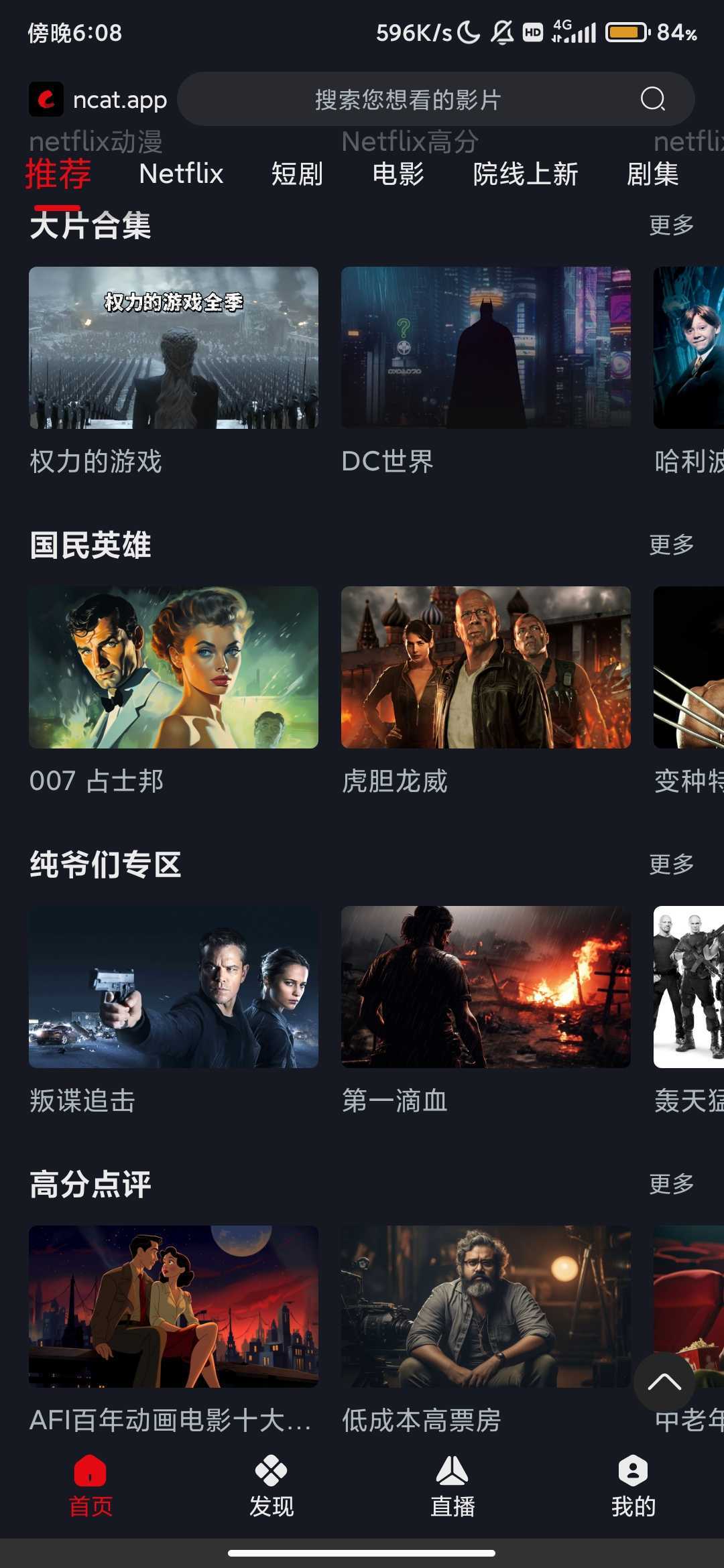724x1568 pixels.
Task: Tap the search field 搜索您想看的影片
Action: pyautogui.click(x=409, y=100)
